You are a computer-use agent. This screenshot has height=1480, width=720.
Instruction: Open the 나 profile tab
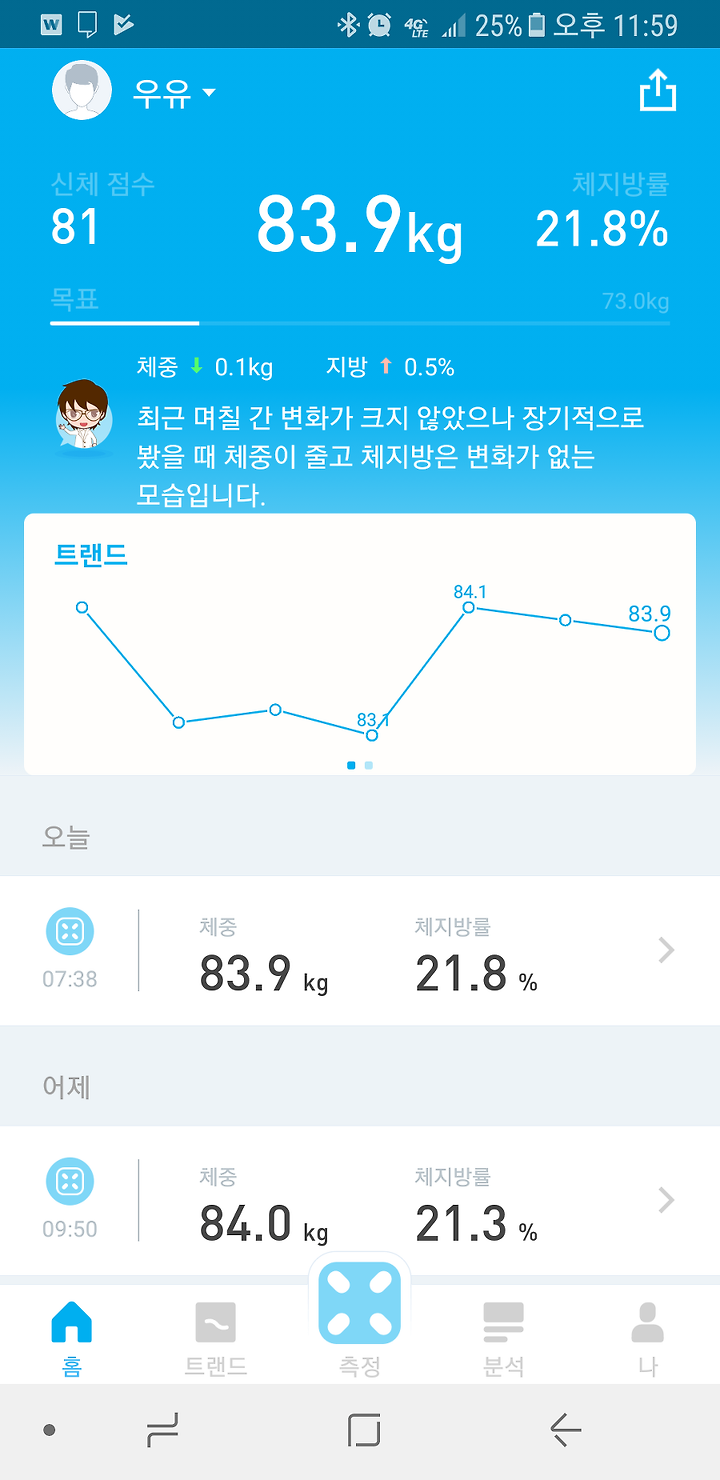coord(648,1338)
